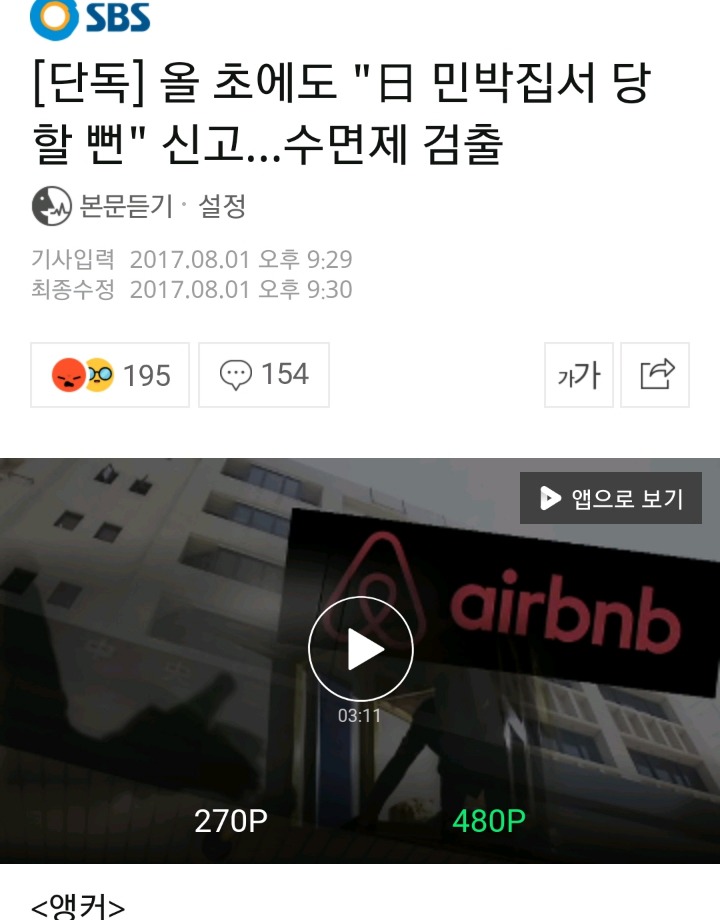This screenshot has height=920, width=720.
Task: Change font size with 가가 button
Action: 579,375
